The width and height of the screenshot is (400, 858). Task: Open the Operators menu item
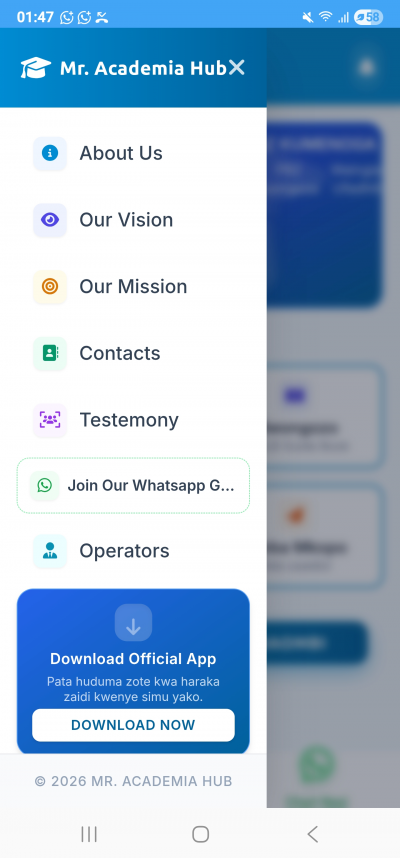[133, 550]
